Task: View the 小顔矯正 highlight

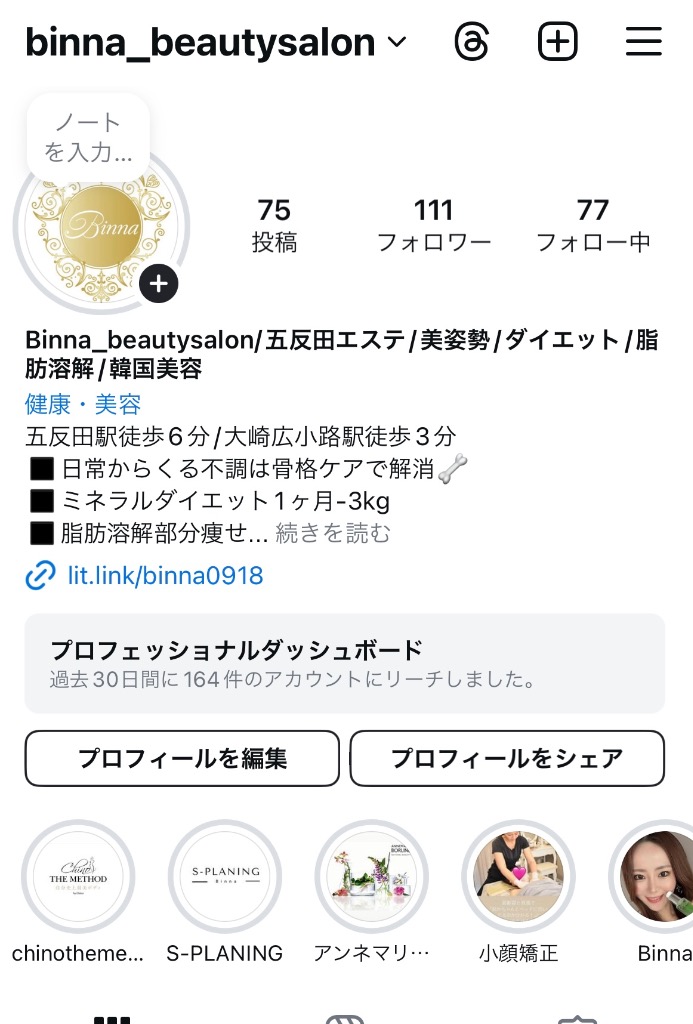Action: [x=518, y=877]
